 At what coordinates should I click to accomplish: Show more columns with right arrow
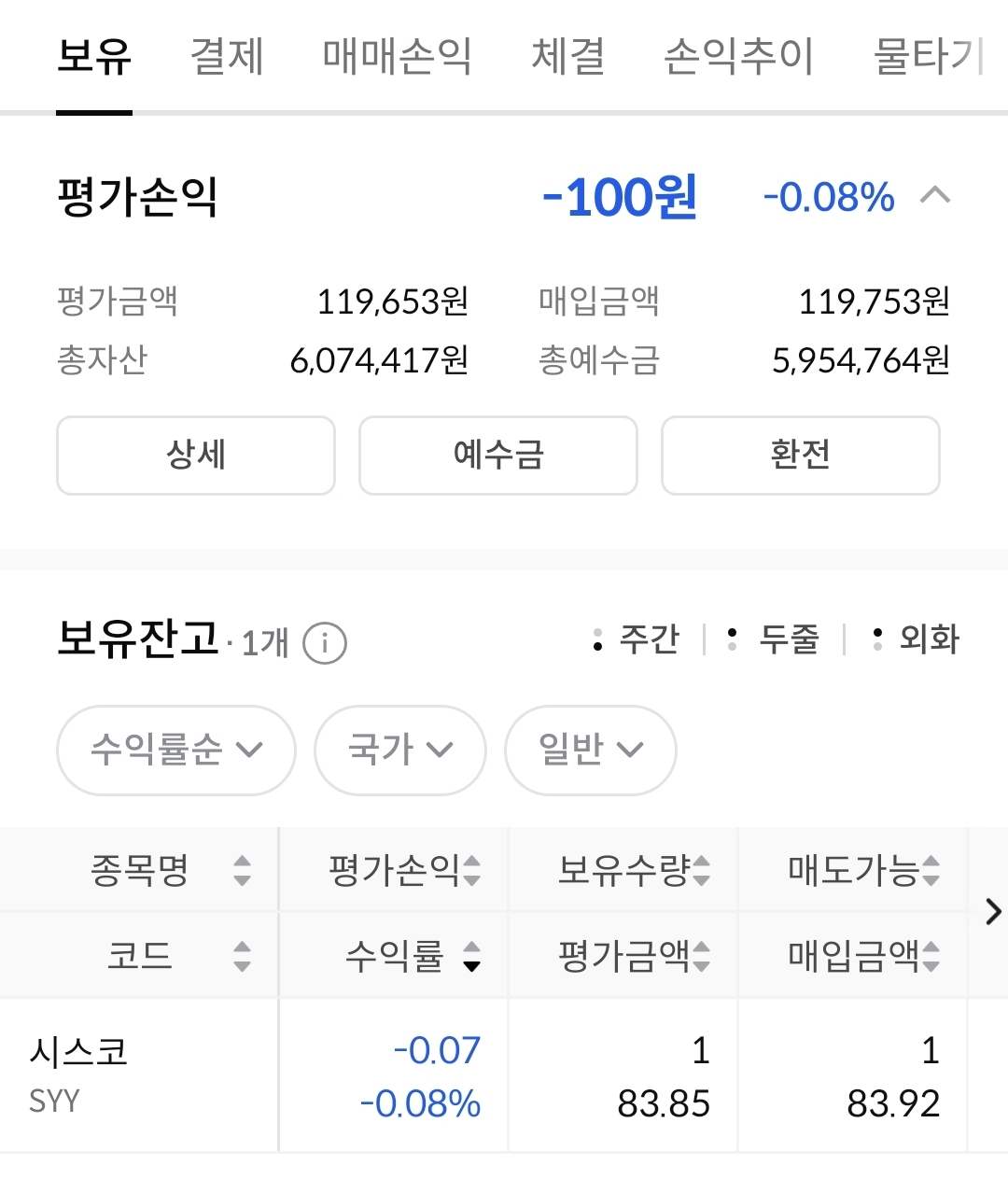point(993,911)
